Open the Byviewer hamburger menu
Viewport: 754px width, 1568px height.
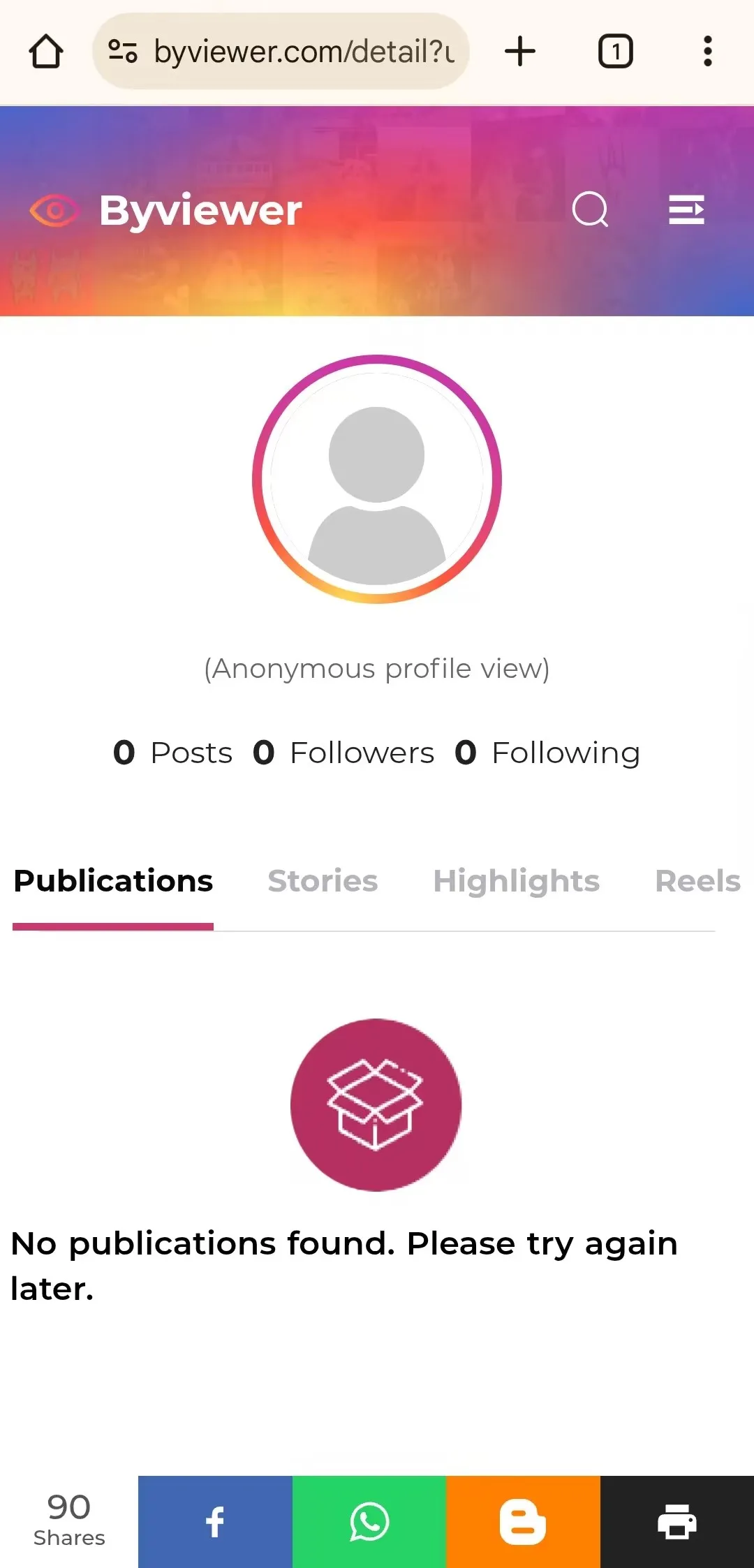coord(686,209)
